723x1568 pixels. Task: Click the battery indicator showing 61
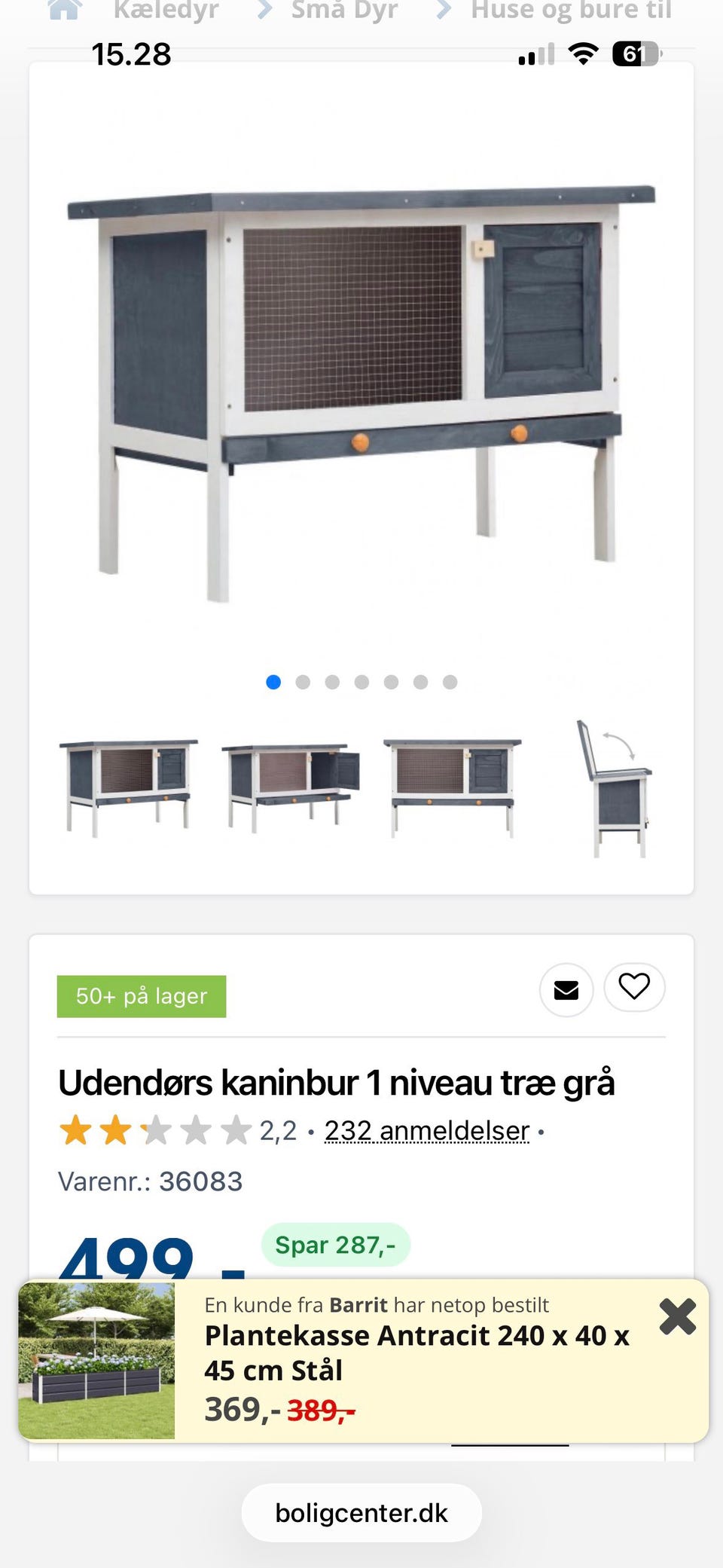pos(636,53)
